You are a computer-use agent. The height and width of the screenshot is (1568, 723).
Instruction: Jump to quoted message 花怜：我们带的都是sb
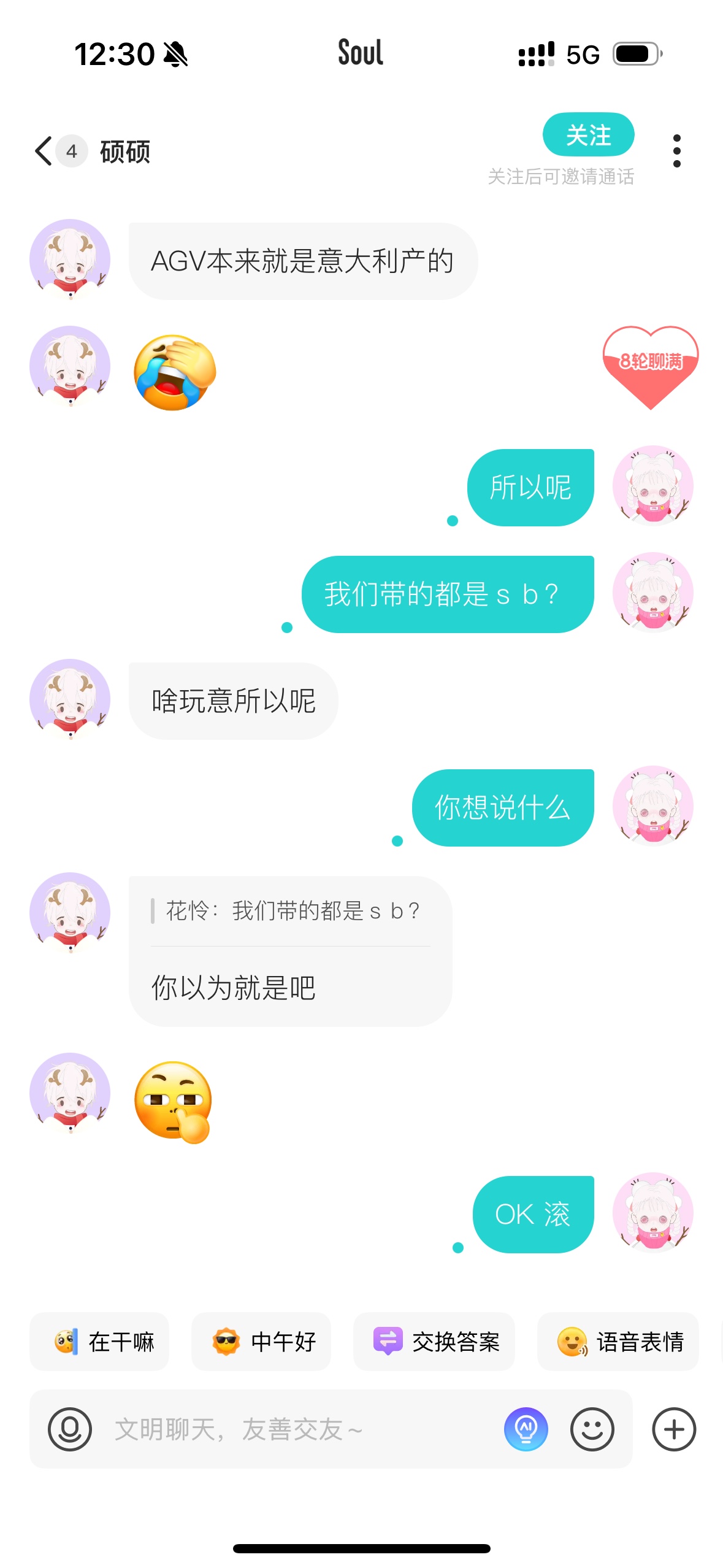coord(291,911)
